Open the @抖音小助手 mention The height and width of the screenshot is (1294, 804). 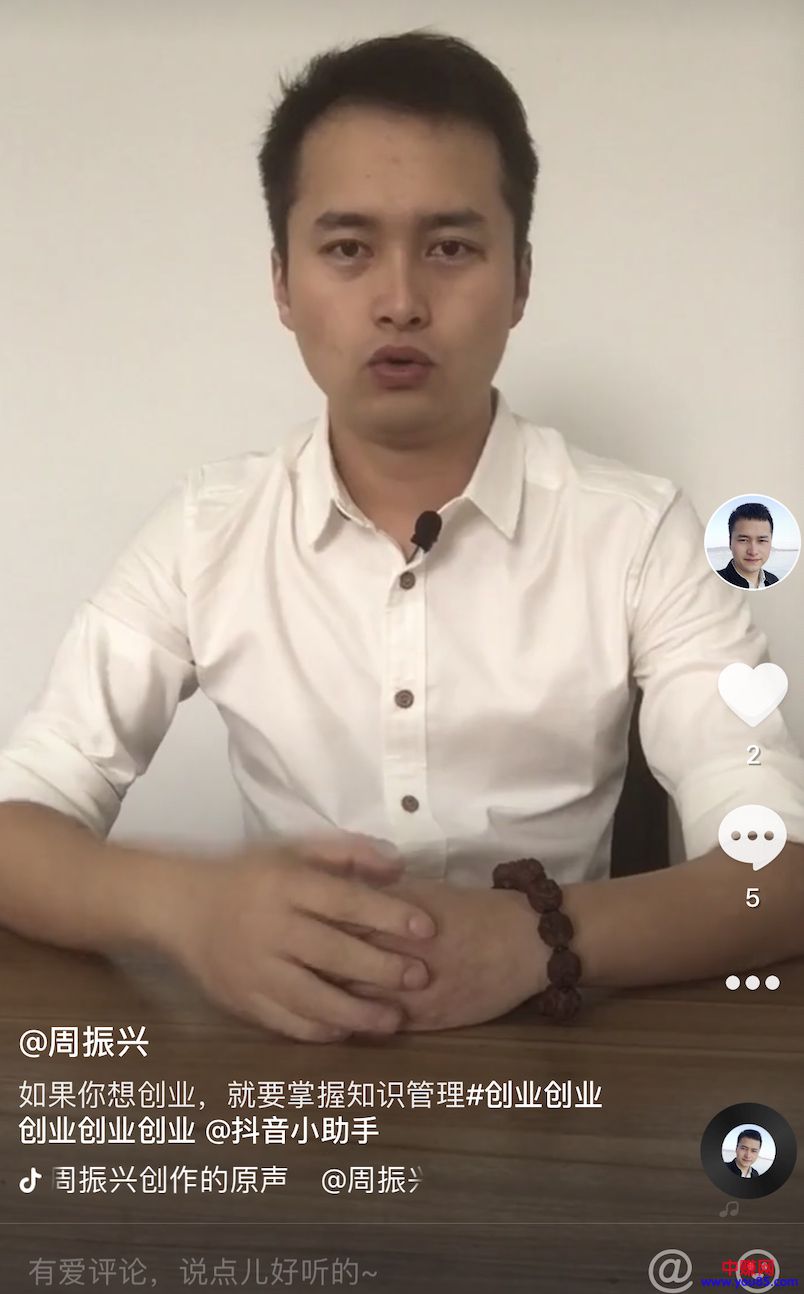(292, 1131)
